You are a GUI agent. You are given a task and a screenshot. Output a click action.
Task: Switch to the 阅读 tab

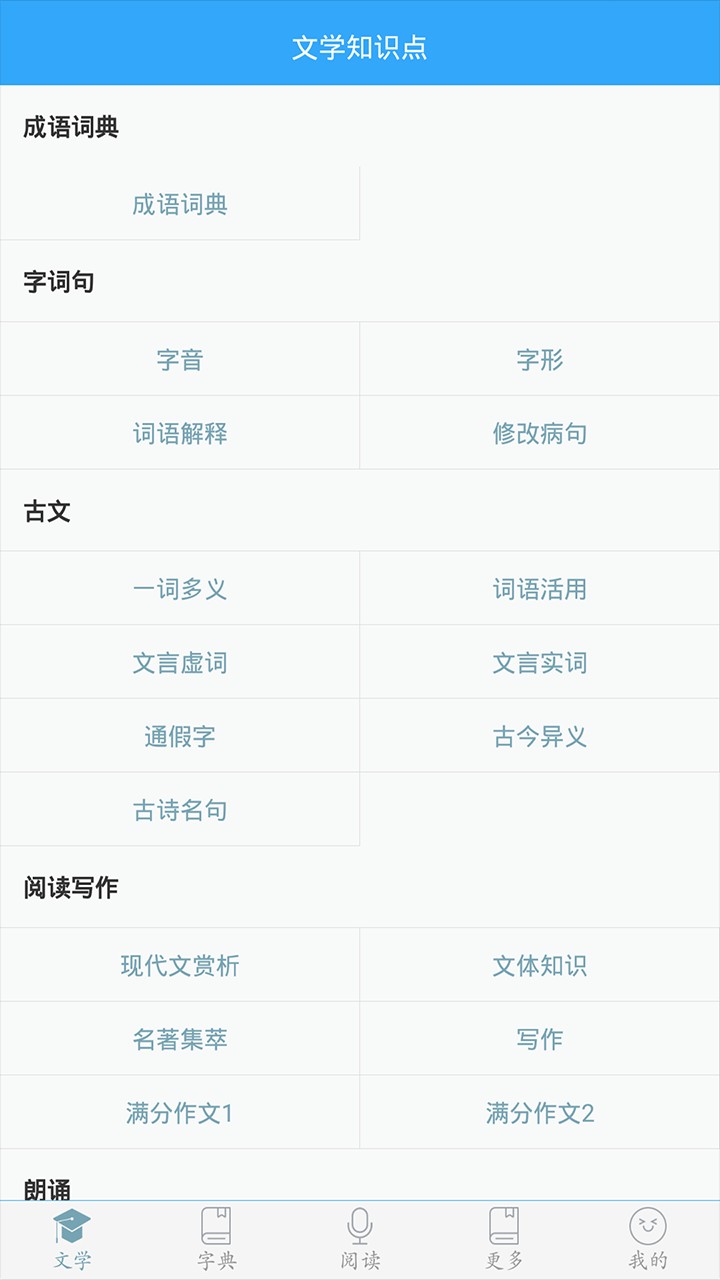pos(360,1240)
